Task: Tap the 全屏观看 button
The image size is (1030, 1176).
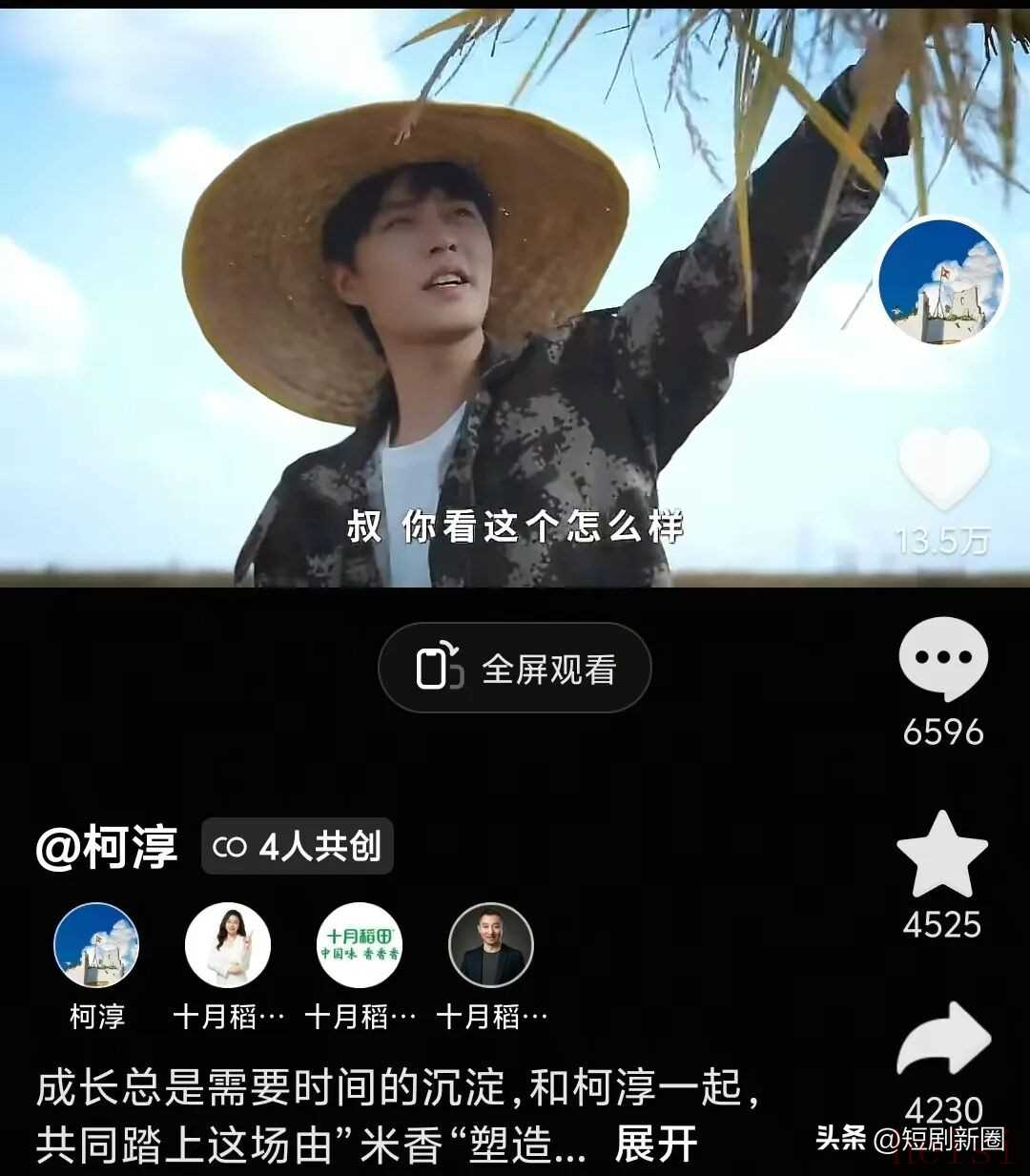Action: [515, 669]
